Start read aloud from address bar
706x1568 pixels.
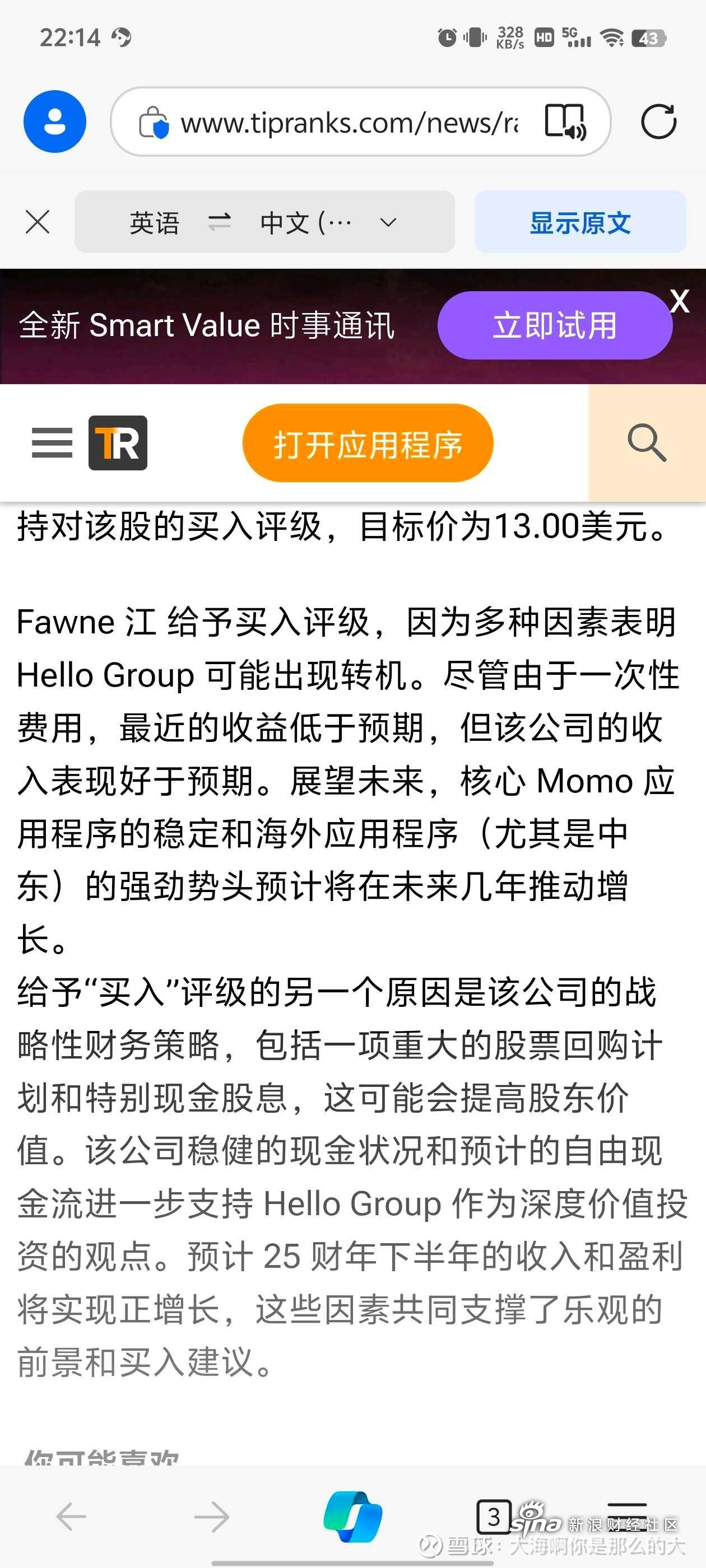[x=565, y=122]
